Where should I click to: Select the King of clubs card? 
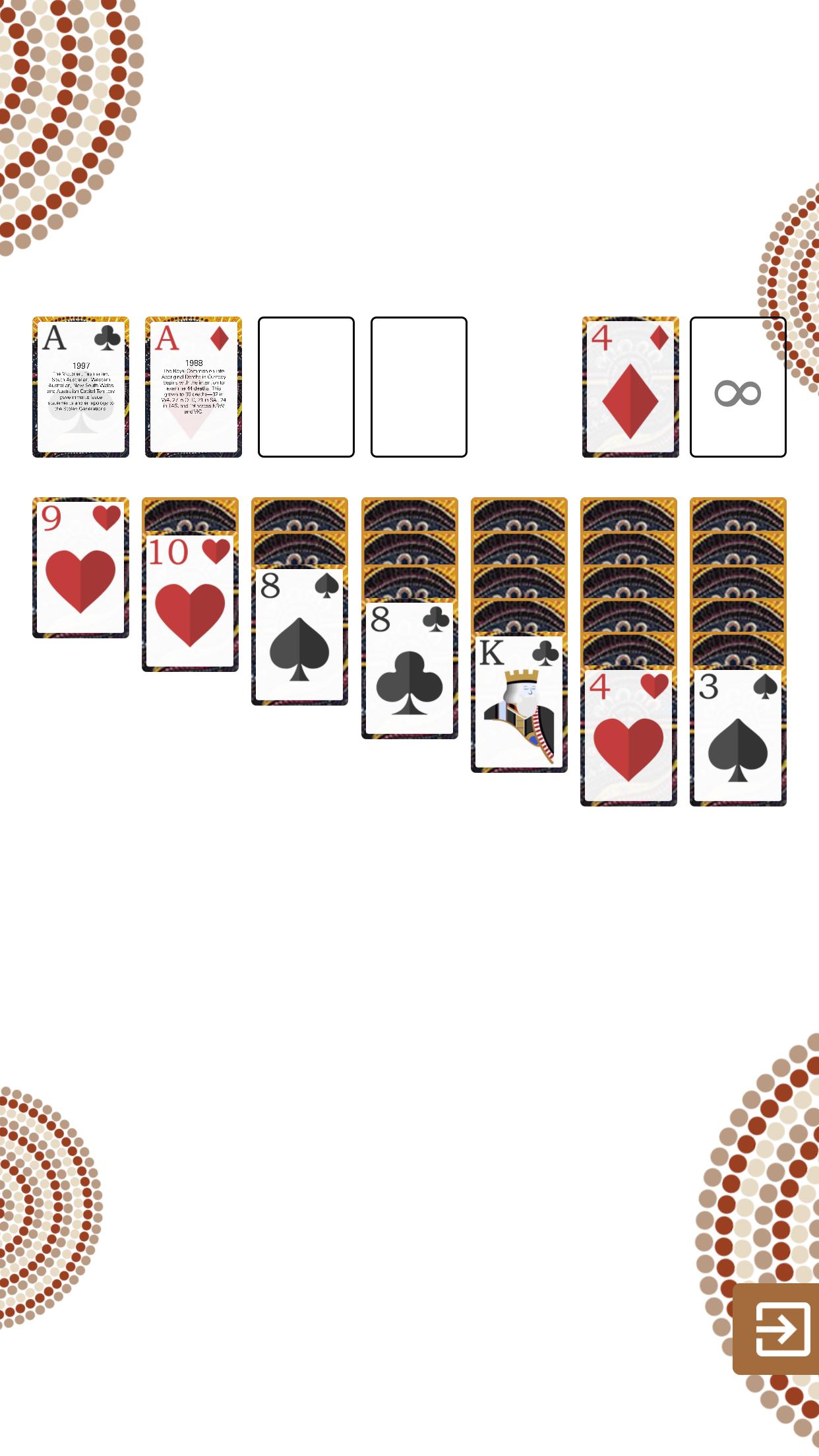(x=518, y=703)
